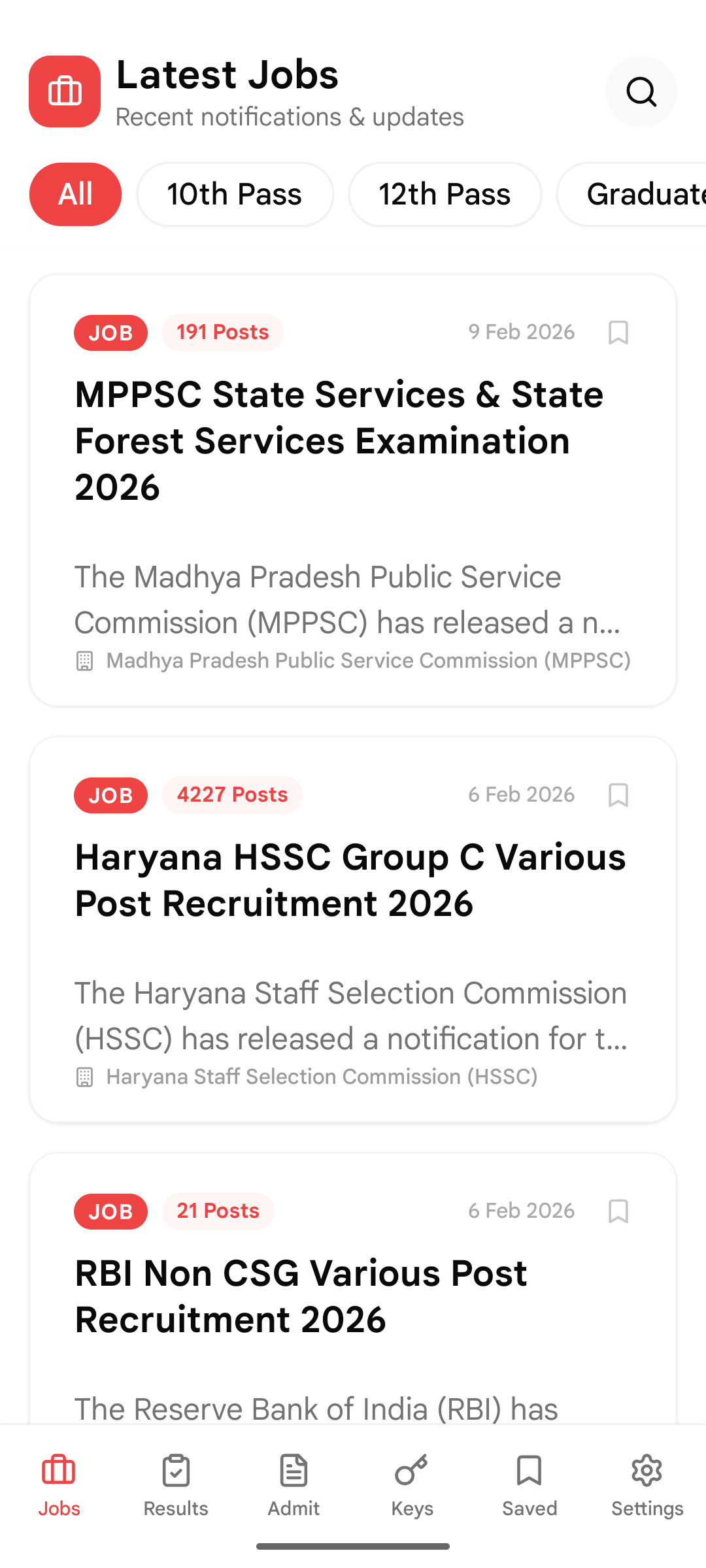Filter jobs by 12th Pass
The height and width of the screenshot is (1568, 706).
445,194
